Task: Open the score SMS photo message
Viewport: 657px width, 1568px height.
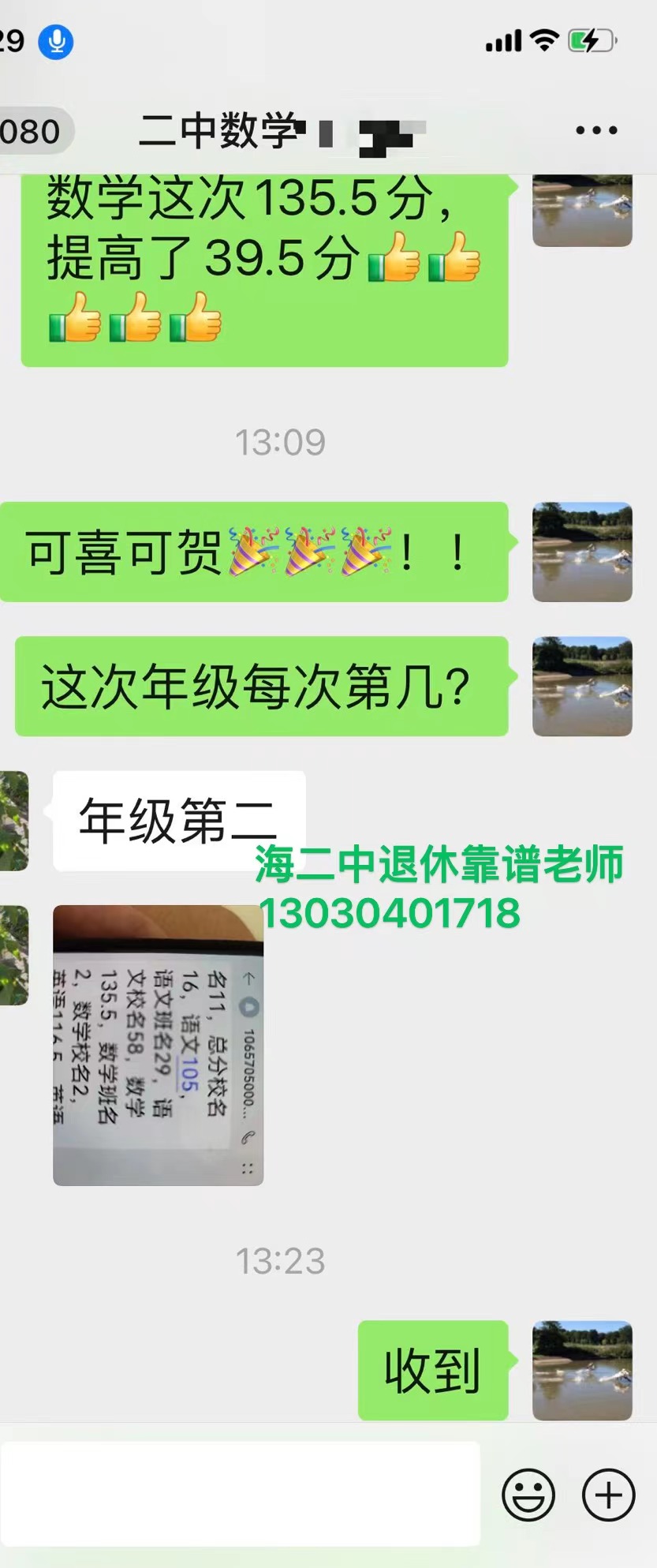Action: (158, 1045)
